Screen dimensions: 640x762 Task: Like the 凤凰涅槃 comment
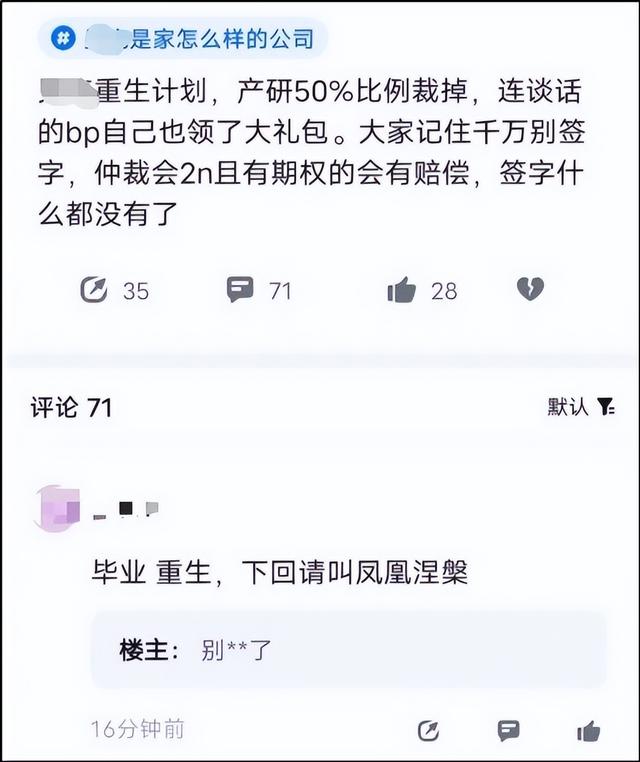(588, 730)
